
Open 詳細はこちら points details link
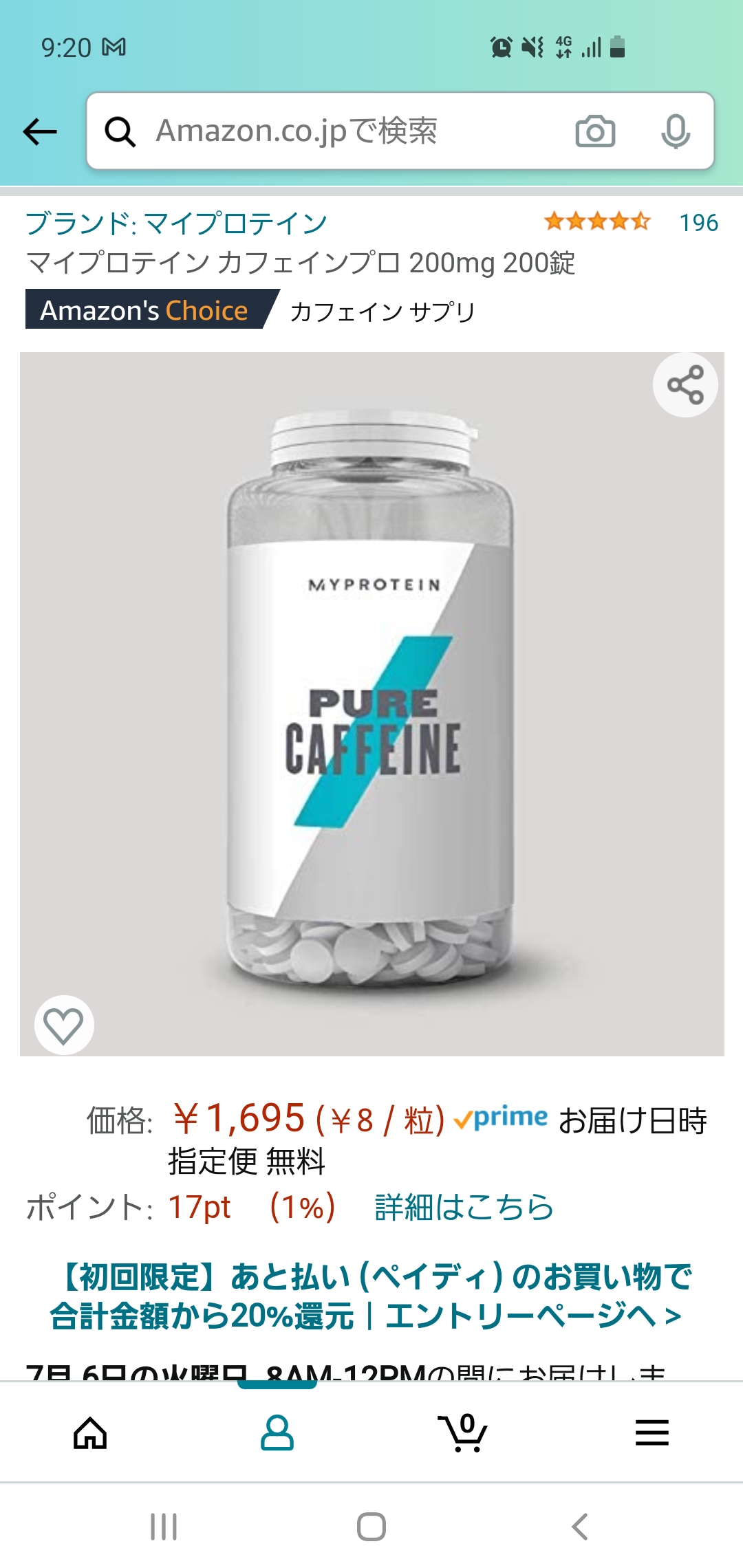[x=464, y=1208]
